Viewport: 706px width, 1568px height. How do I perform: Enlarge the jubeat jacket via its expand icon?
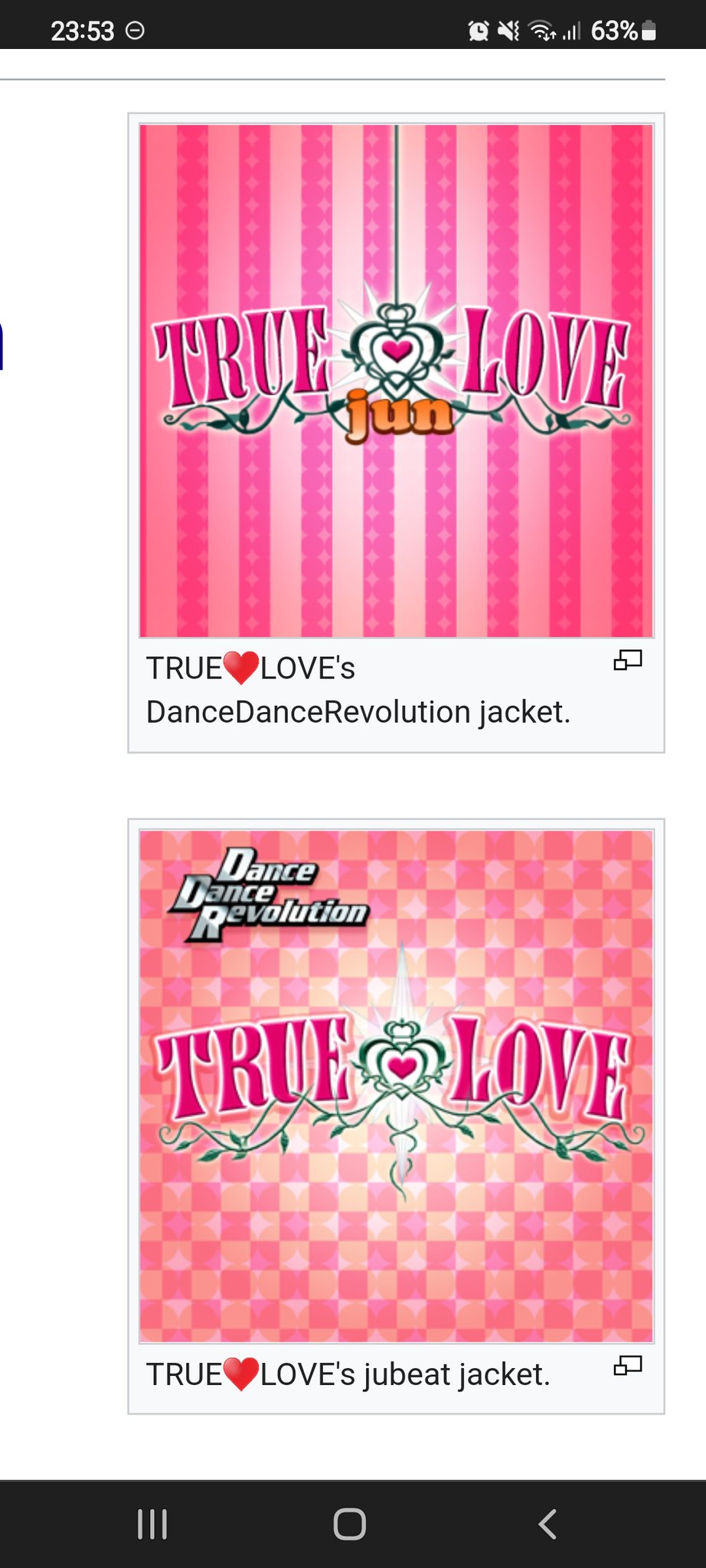627,1365
